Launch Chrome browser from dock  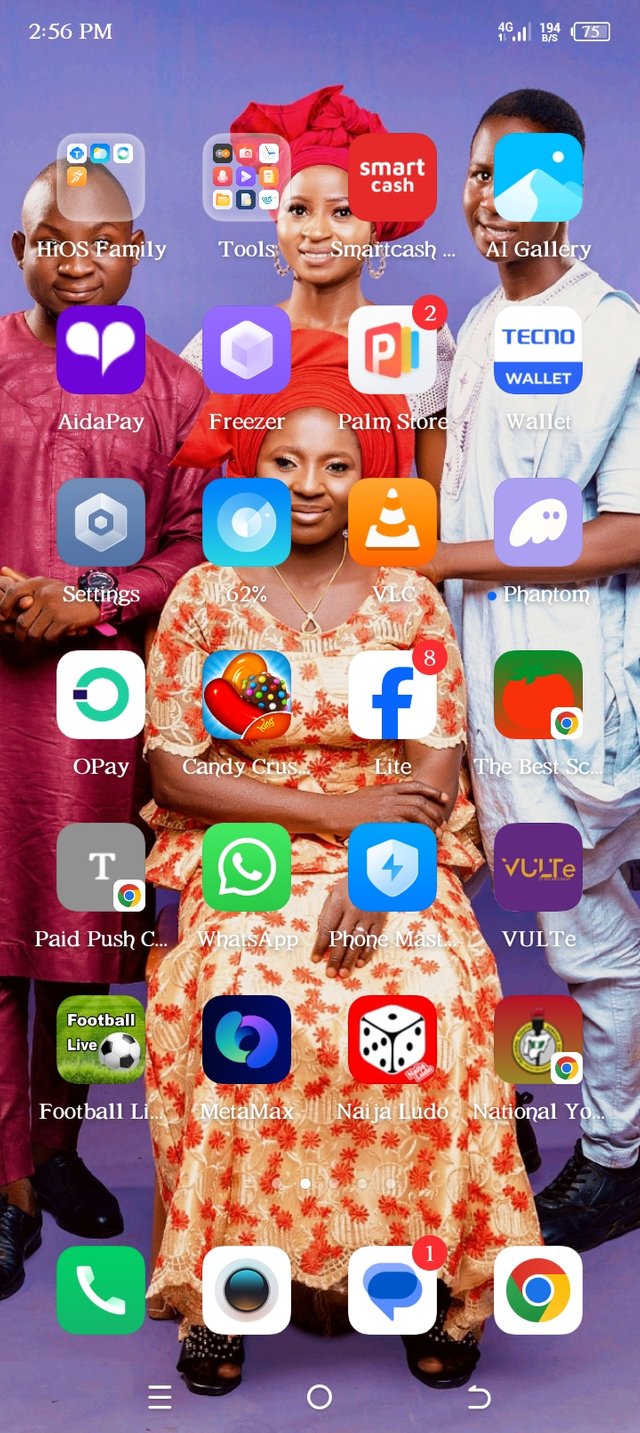(538, 1290)
